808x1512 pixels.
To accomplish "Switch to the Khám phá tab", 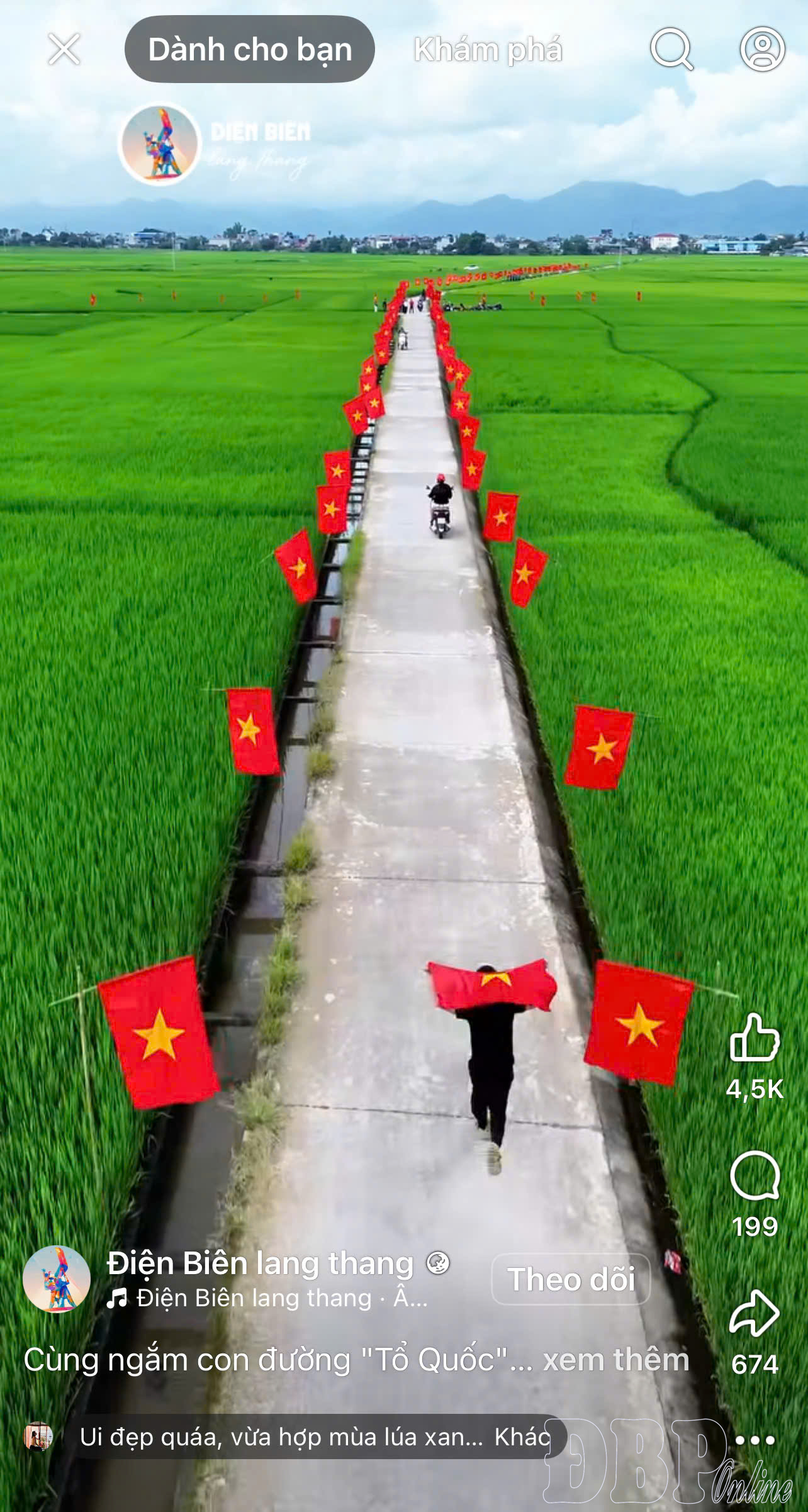I will [488, 49].
